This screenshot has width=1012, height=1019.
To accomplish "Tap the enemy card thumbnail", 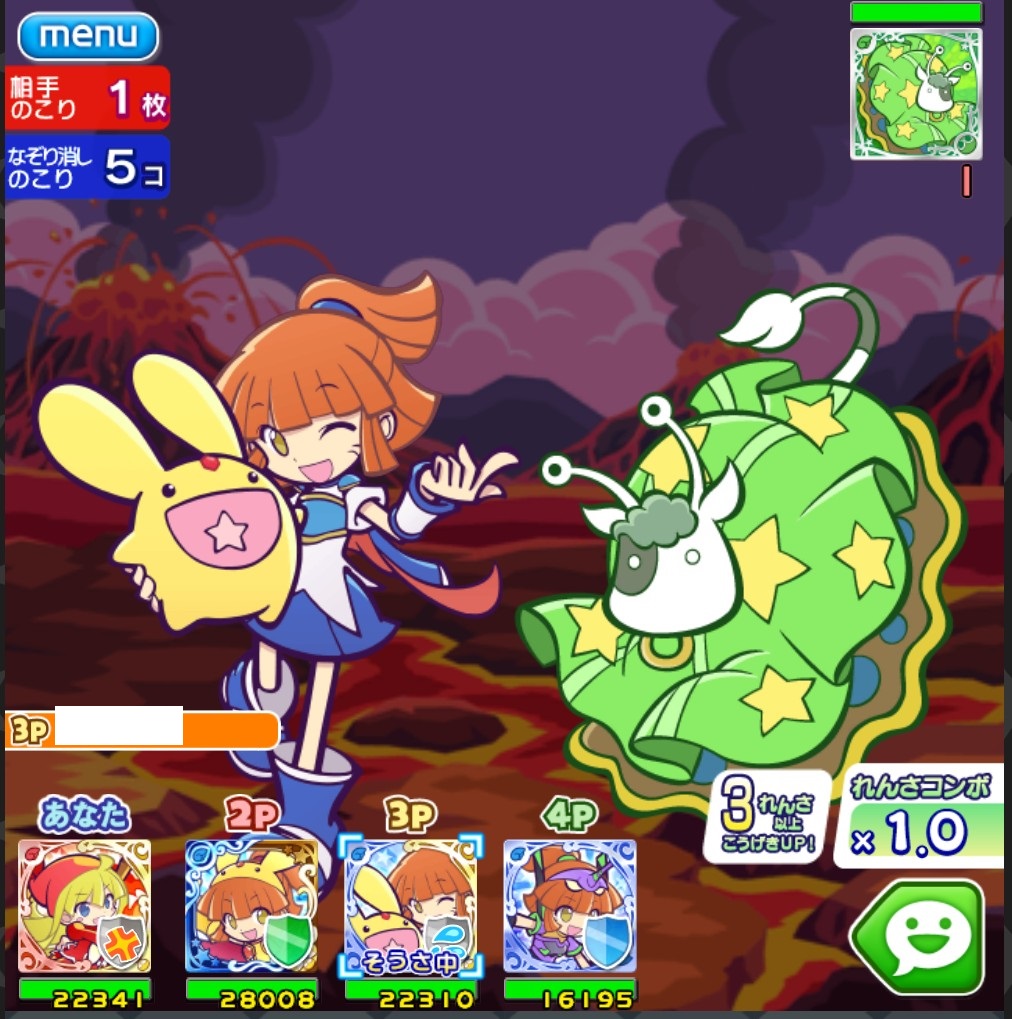I will tap(915, 93).
